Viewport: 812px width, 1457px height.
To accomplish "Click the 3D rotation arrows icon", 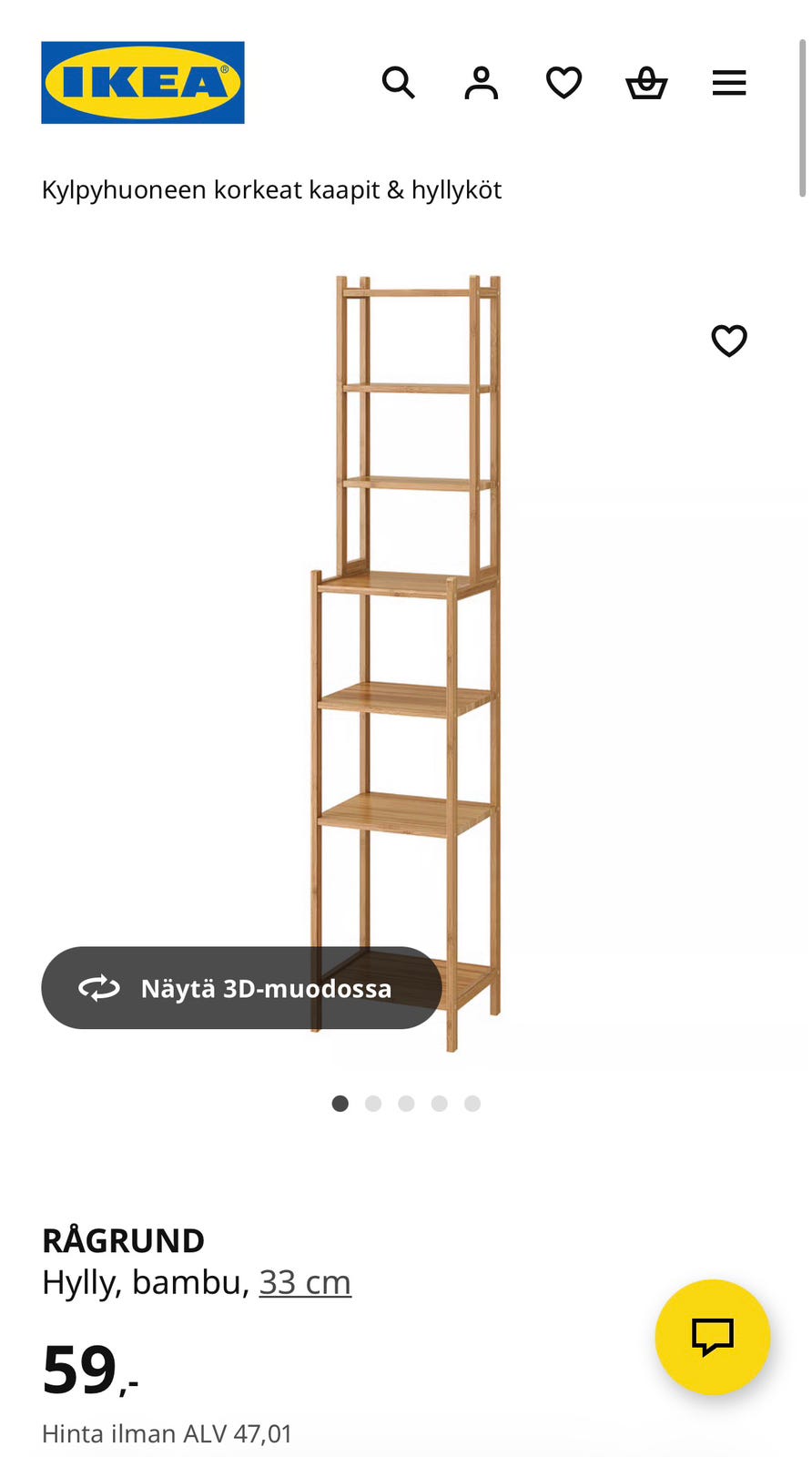I will [x=102, y=987].
